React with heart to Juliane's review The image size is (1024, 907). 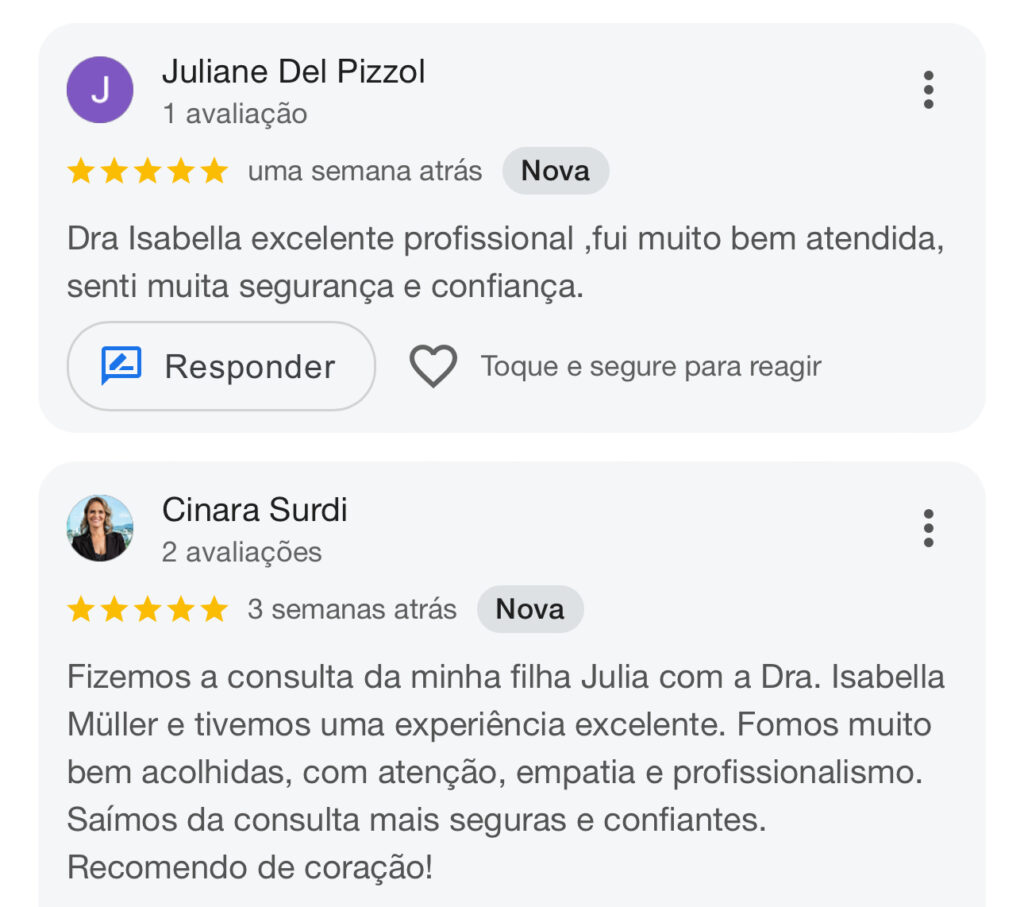point(433,366)
